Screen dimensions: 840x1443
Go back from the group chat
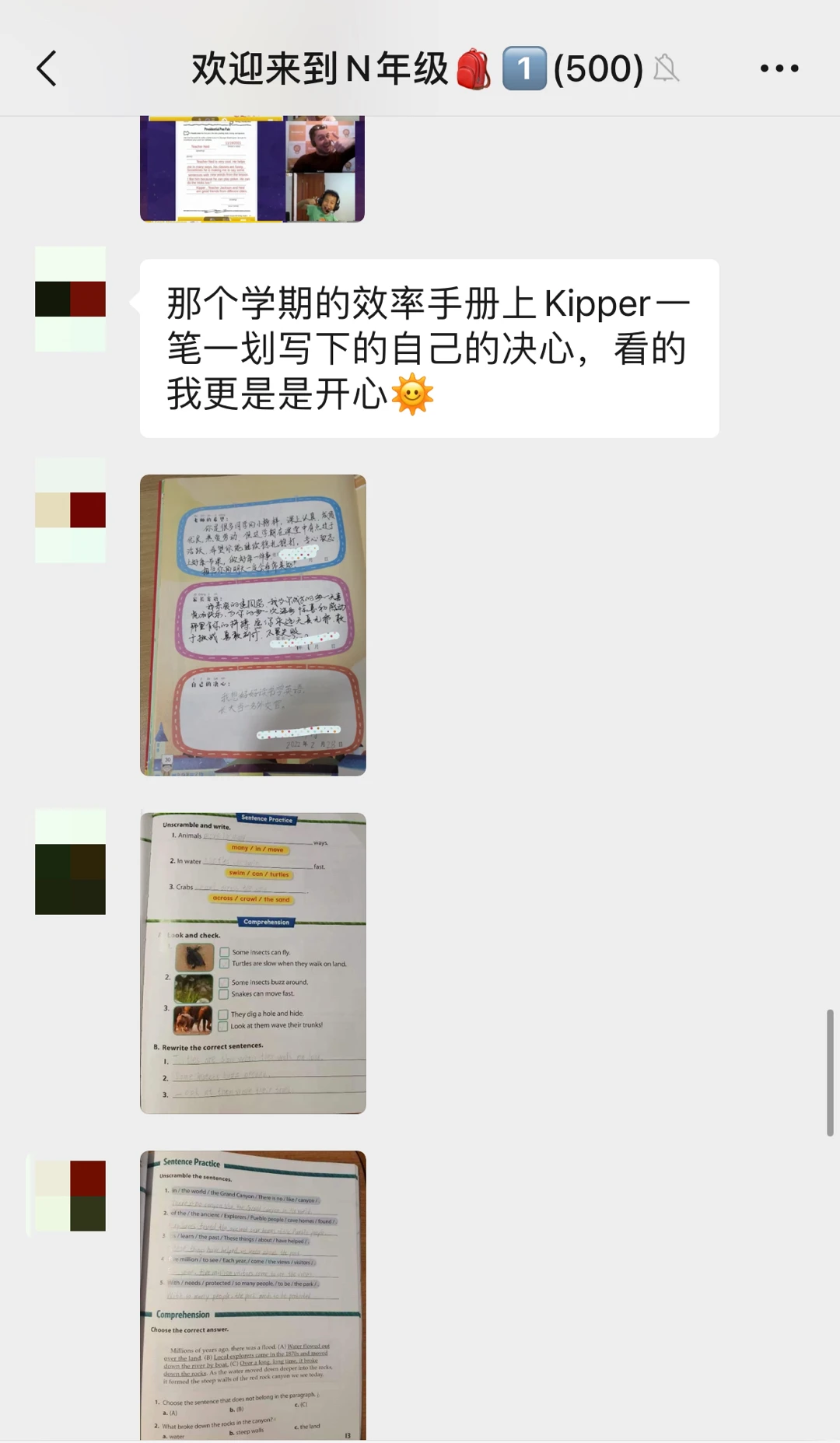pos(47,68)
